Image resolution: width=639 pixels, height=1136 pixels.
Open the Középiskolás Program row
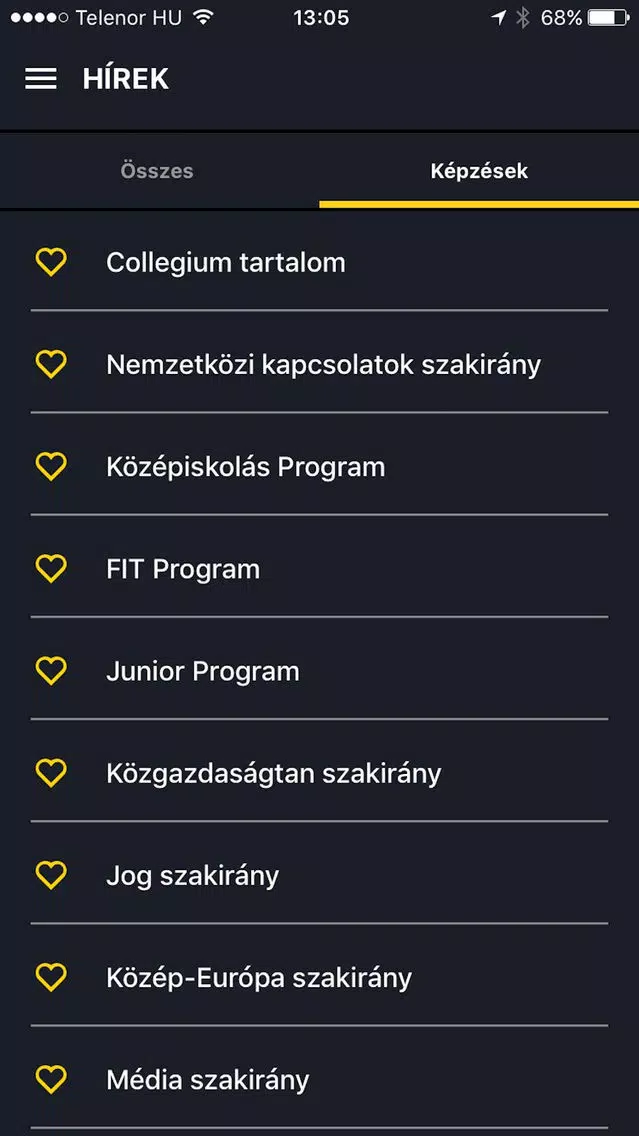[x=320, y=465]
